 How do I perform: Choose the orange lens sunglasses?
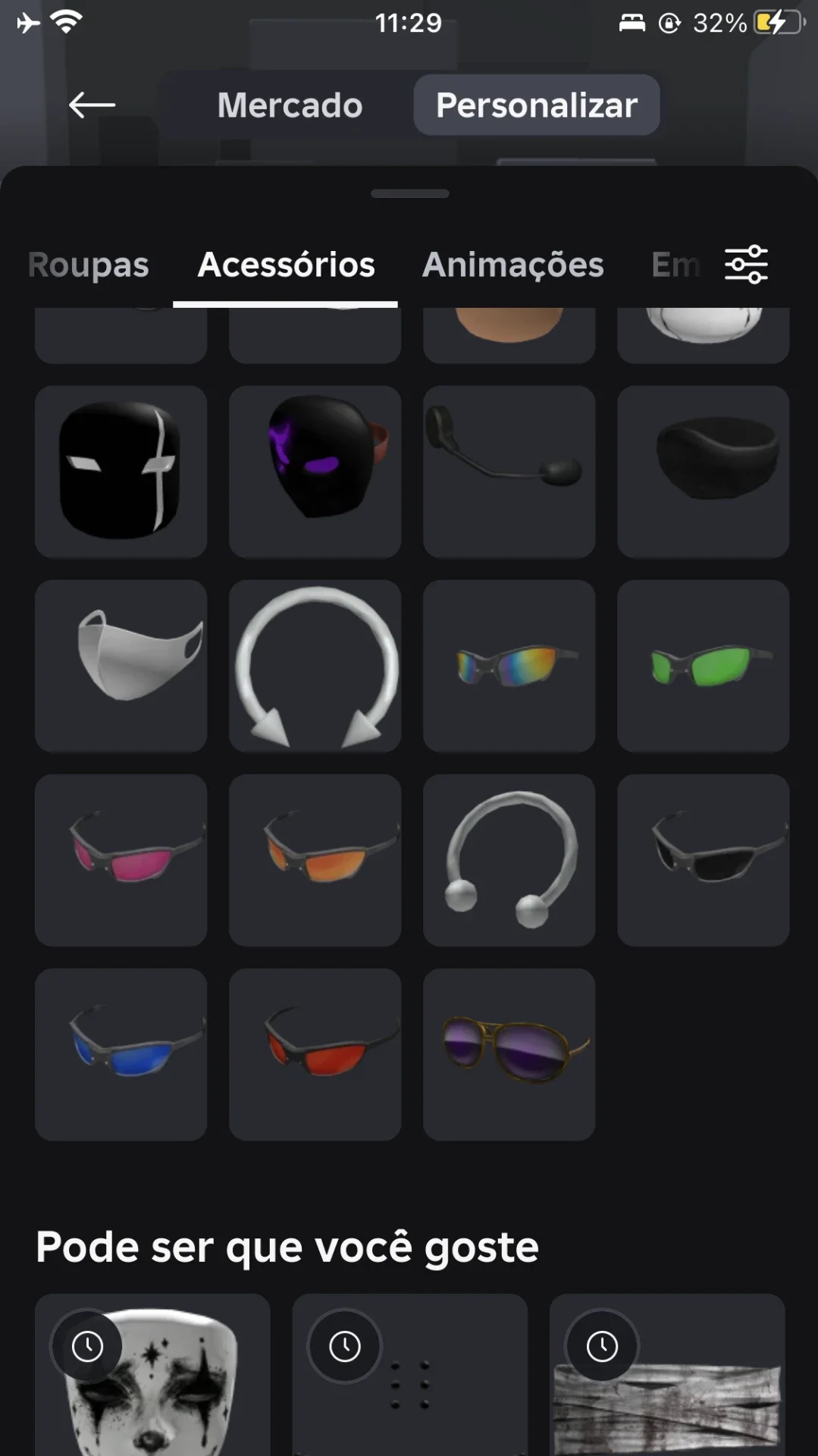315,860
